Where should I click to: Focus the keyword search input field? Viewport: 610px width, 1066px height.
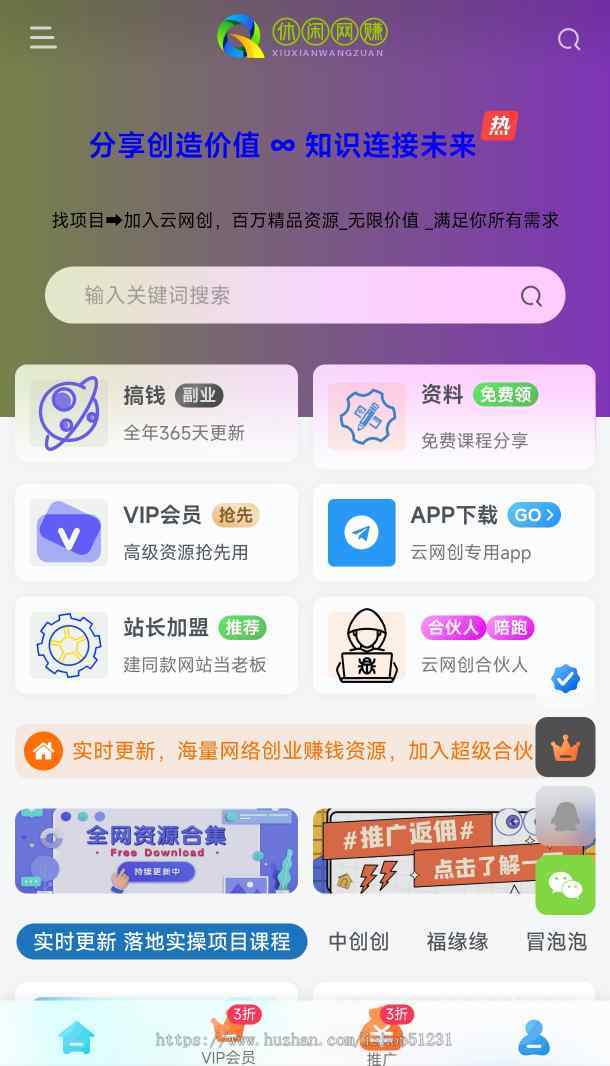coord(290,295)
